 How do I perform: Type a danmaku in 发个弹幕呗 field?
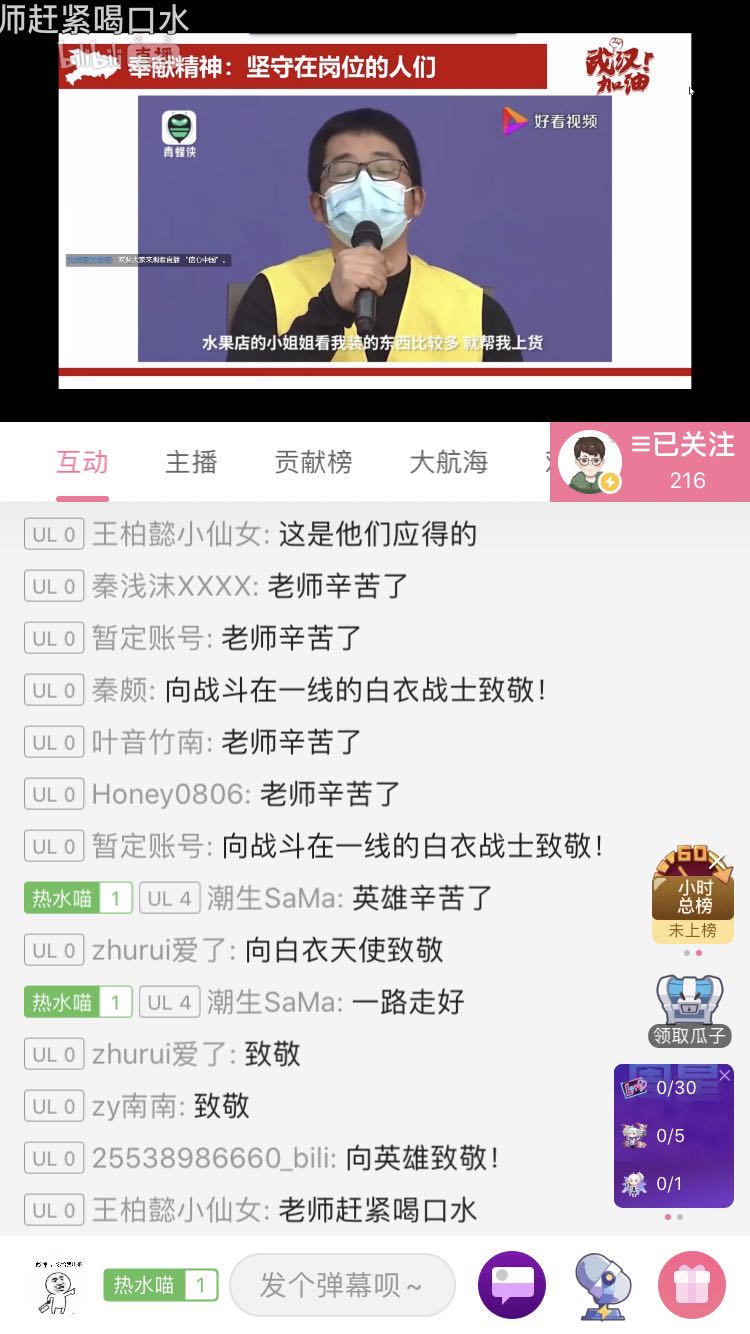(x=341, y=1285)
